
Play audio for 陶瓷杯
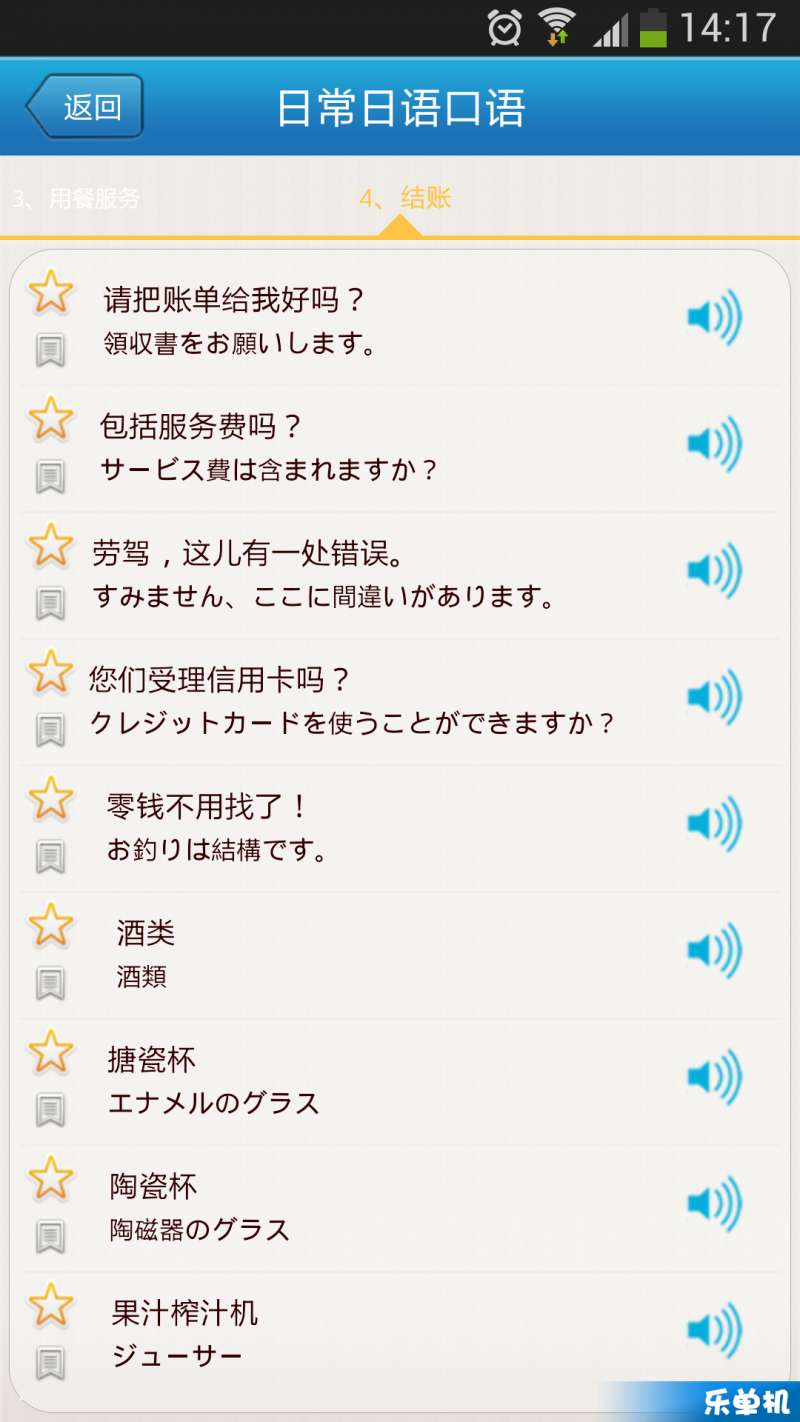coord(714,1204)
